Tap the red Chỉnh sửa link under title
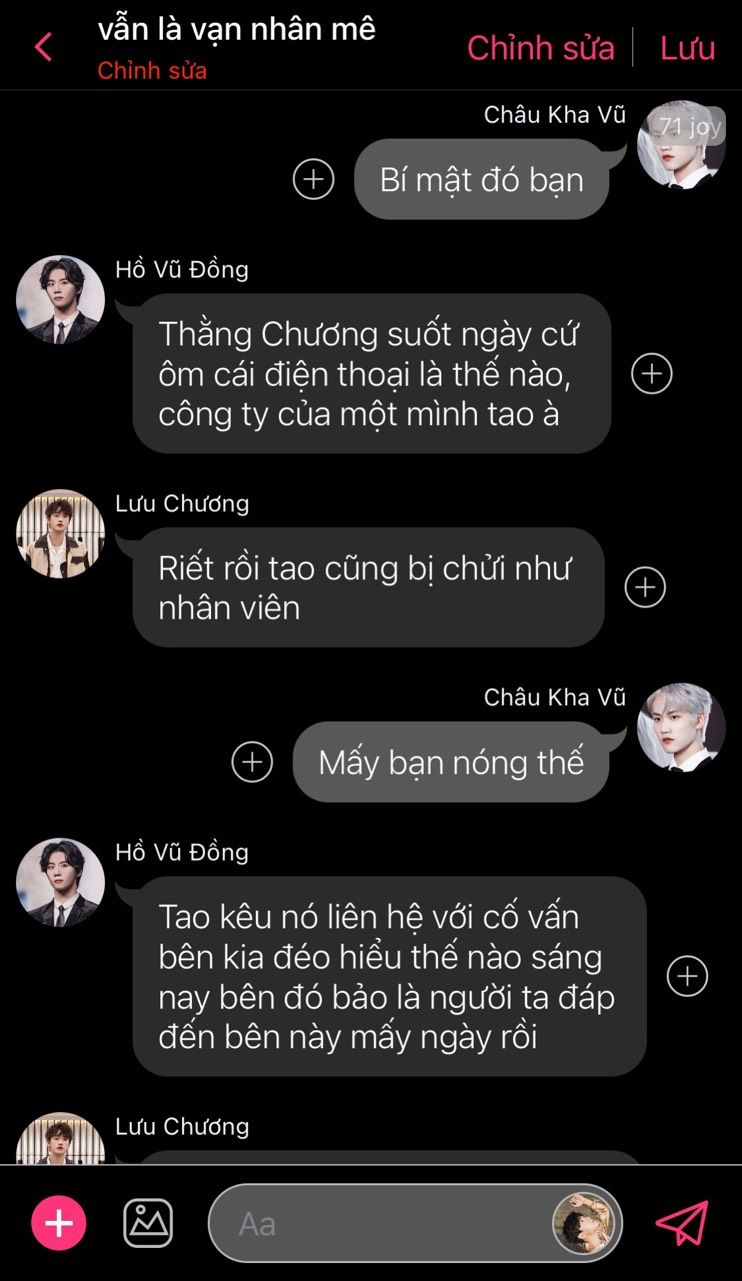Screen dimensions: 742x1281 [152, 71]
